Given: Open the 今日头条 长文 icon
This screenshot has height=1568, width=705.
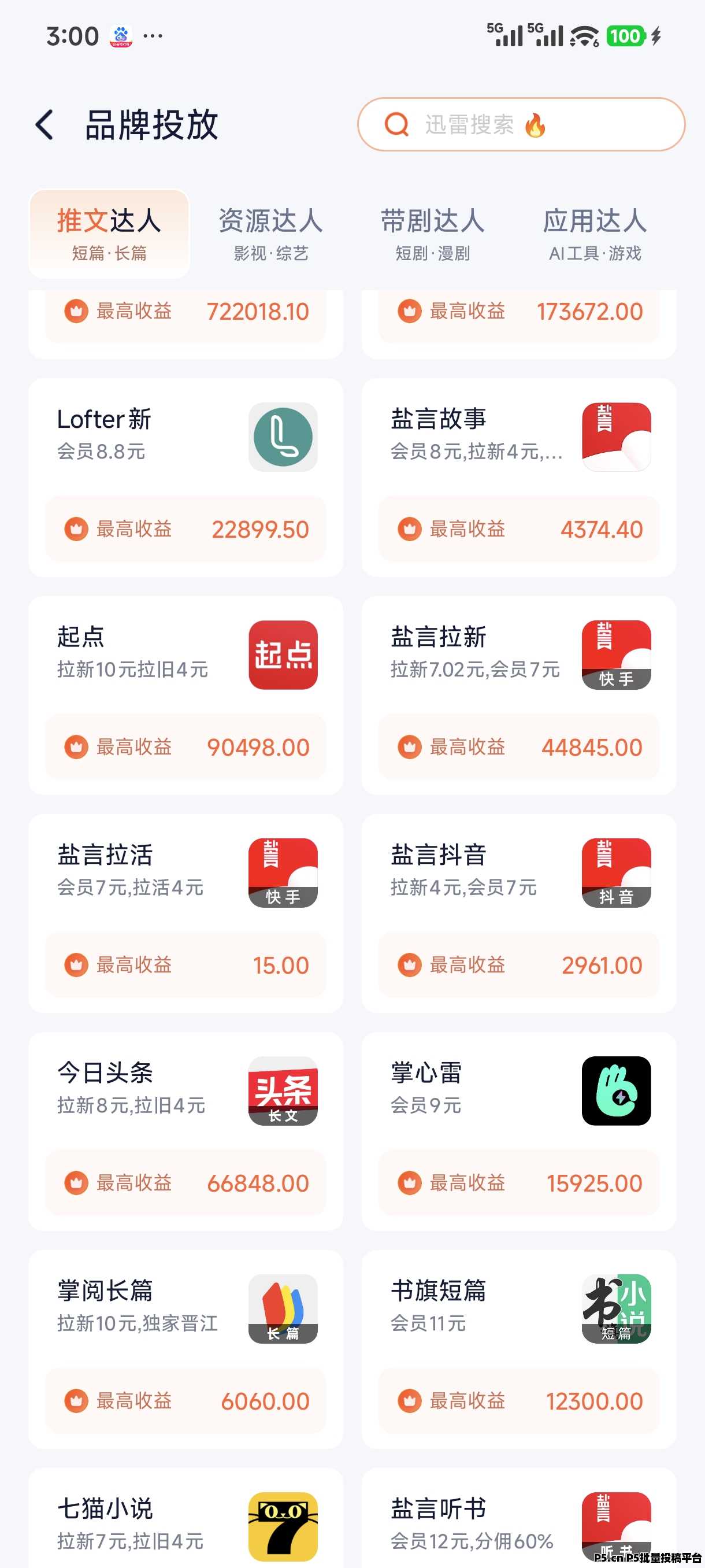Looking at the screenshot, I should tap(284, 1092).
